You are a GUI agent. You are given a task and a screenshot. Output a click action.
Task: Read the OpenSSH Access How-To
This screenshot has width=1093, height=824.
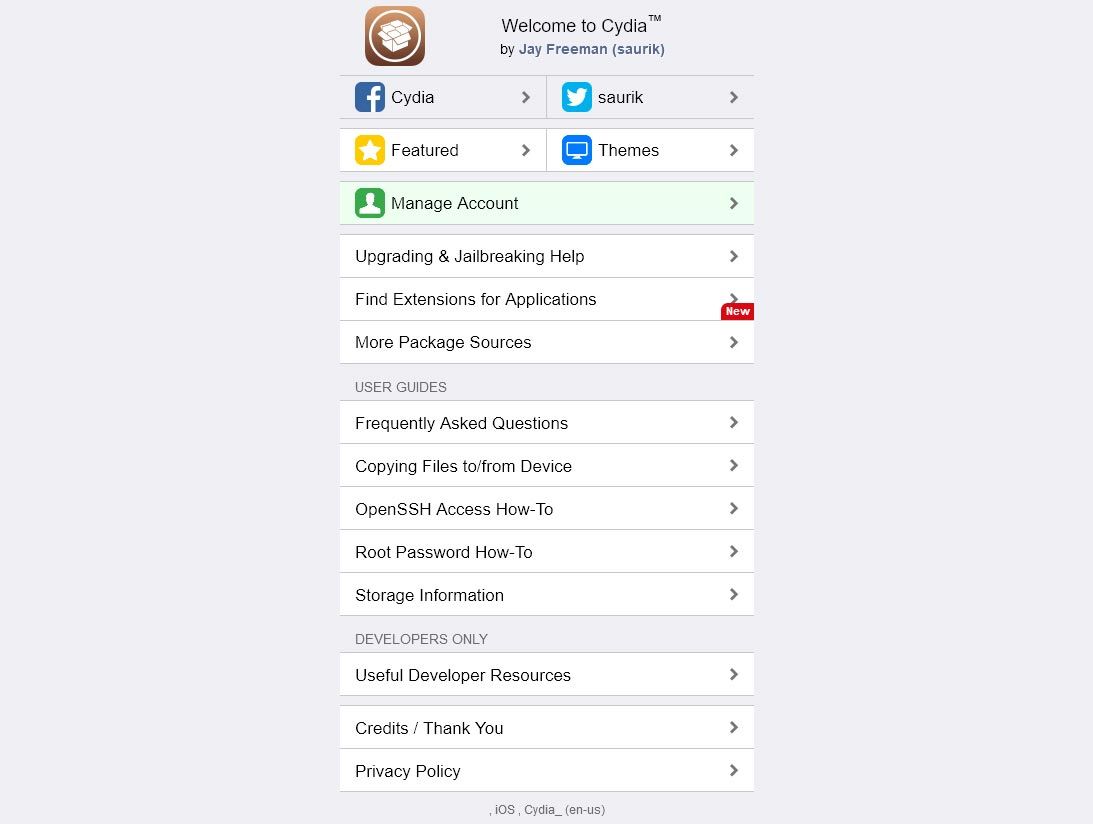coord(546,509)
